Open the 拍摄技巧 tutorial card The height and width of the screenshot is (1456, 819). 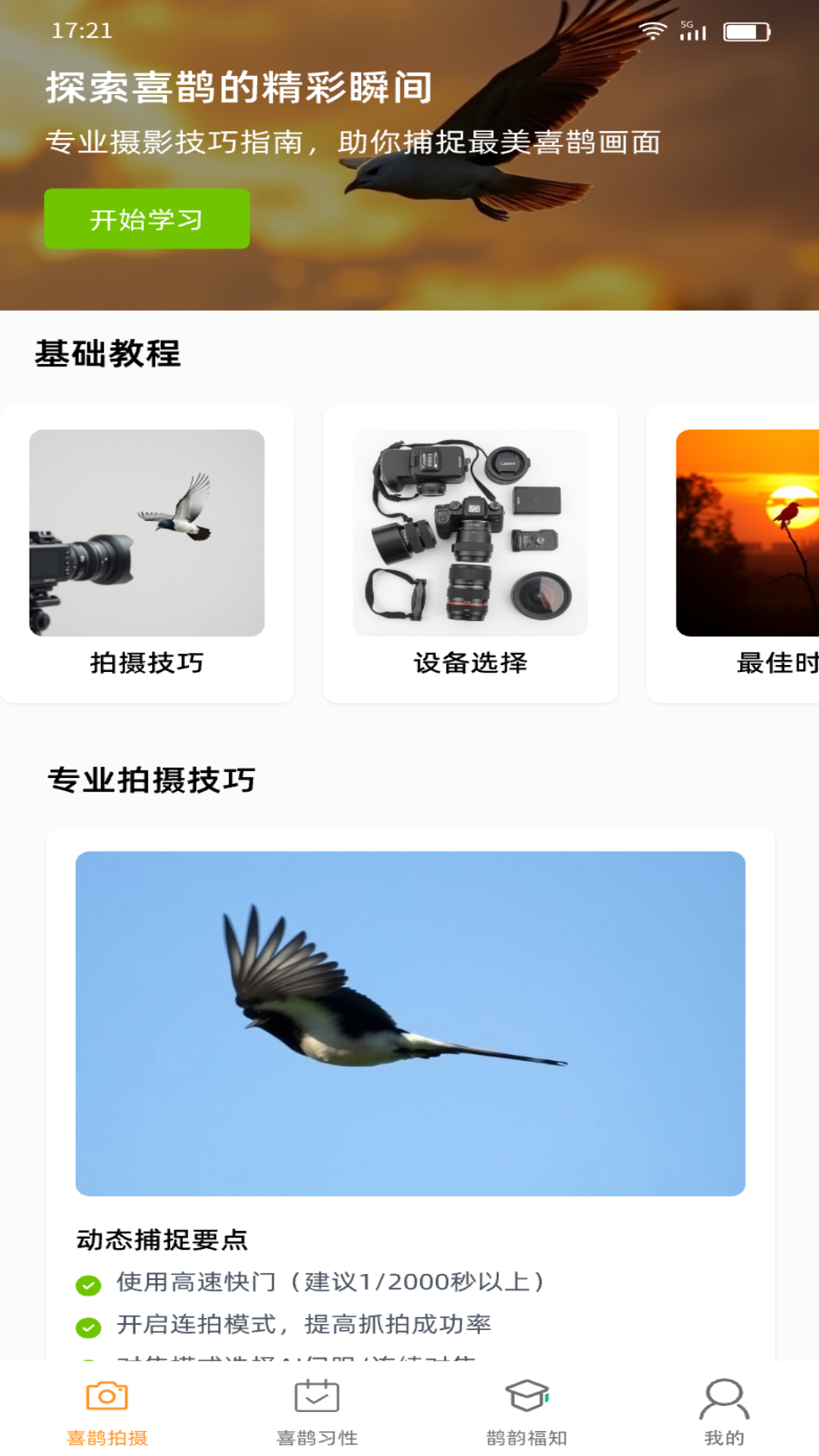point(146,554)
